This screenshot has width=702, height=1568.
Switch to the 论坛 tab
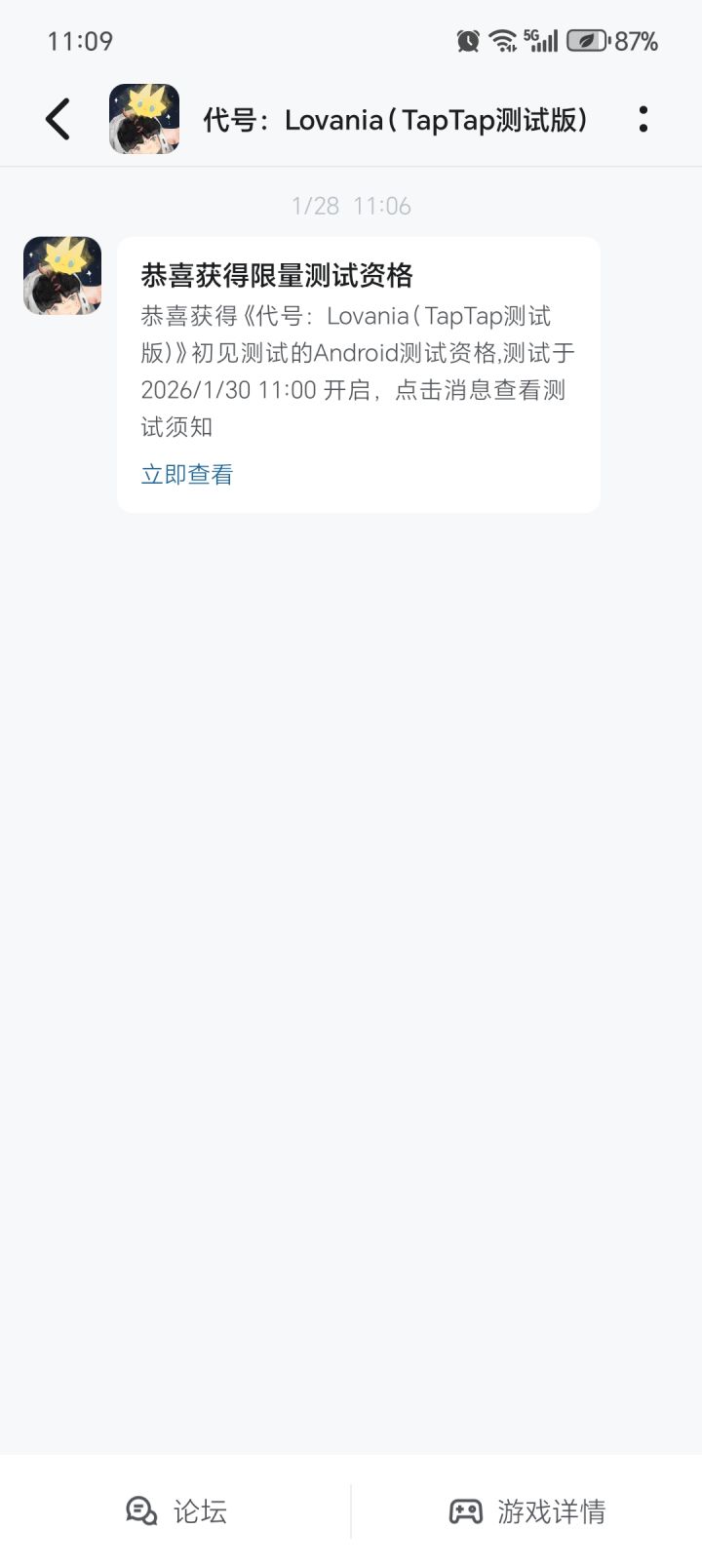pos(175,1510)
